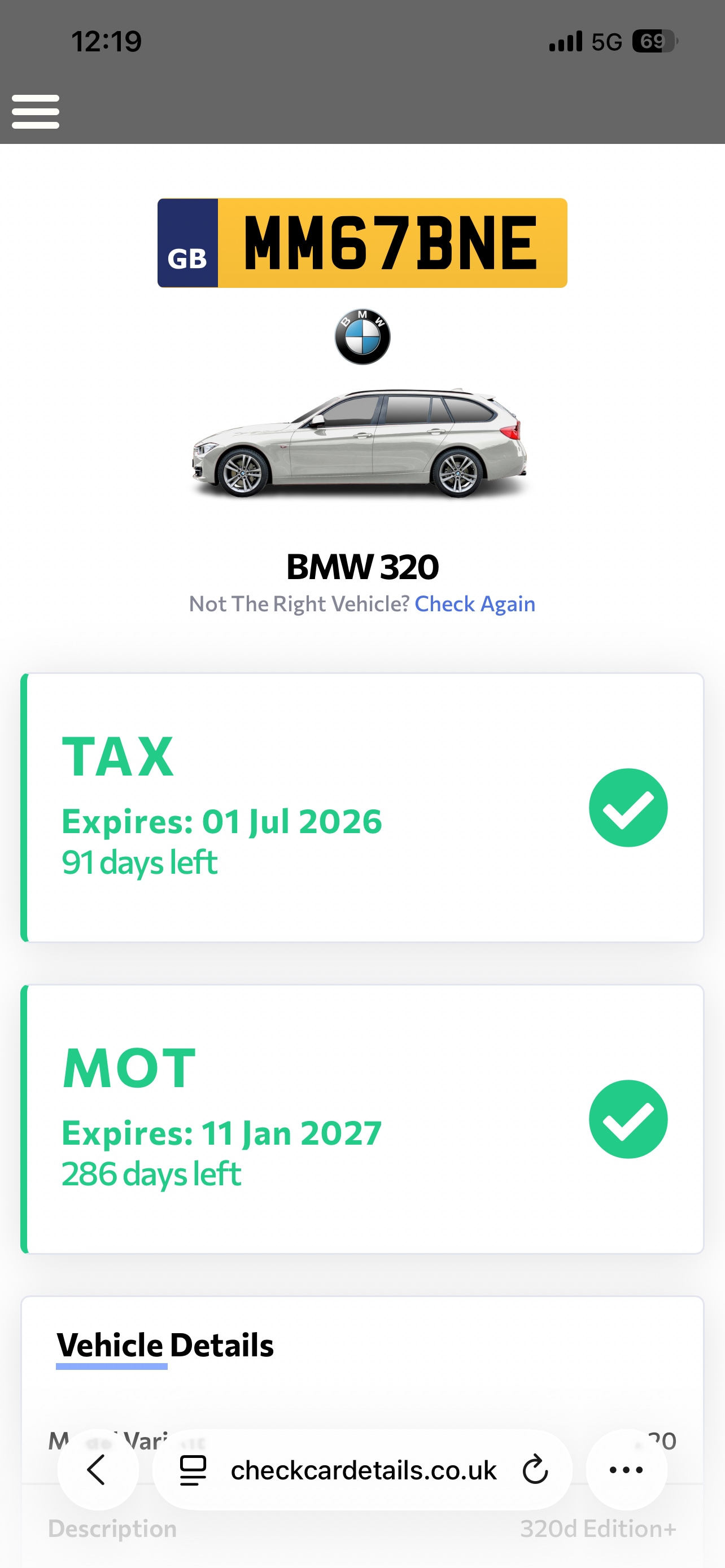Open the browser's three-dot menu
The image size is (725, 1568).
tap(626, 1470)
